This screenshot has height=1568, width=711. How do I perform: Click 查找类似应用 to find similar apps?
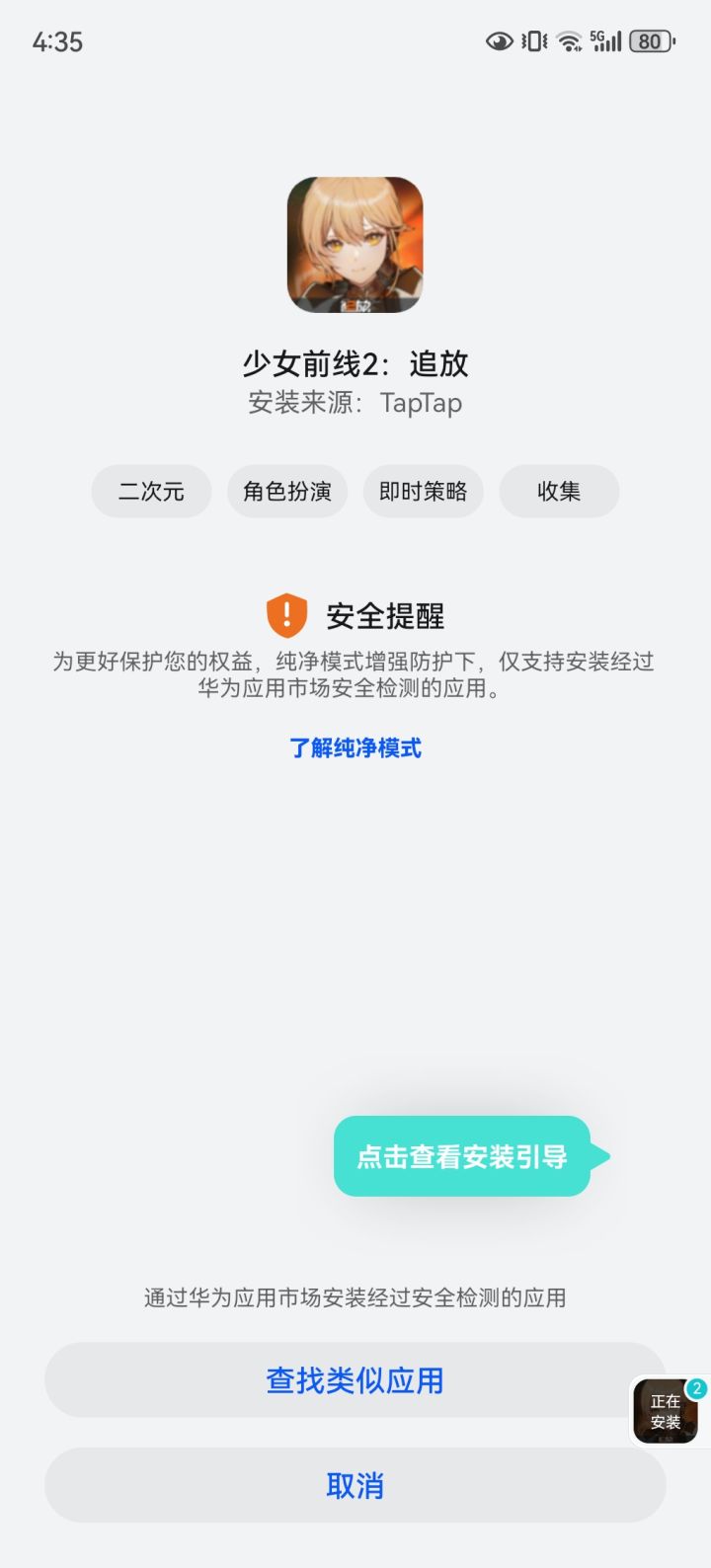click(x=355, y=1379)
